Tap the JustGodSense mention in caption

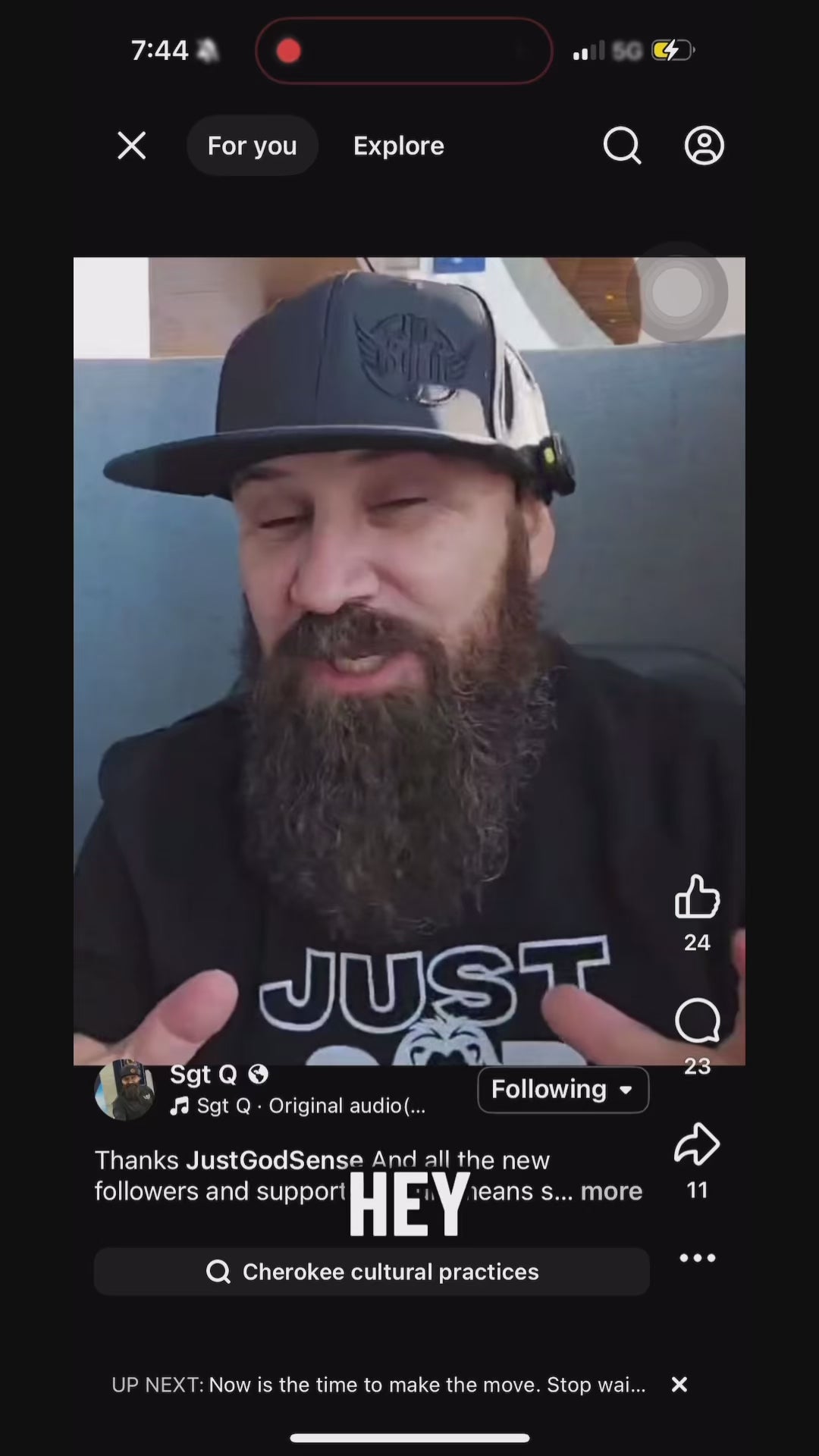(274, 1160)
